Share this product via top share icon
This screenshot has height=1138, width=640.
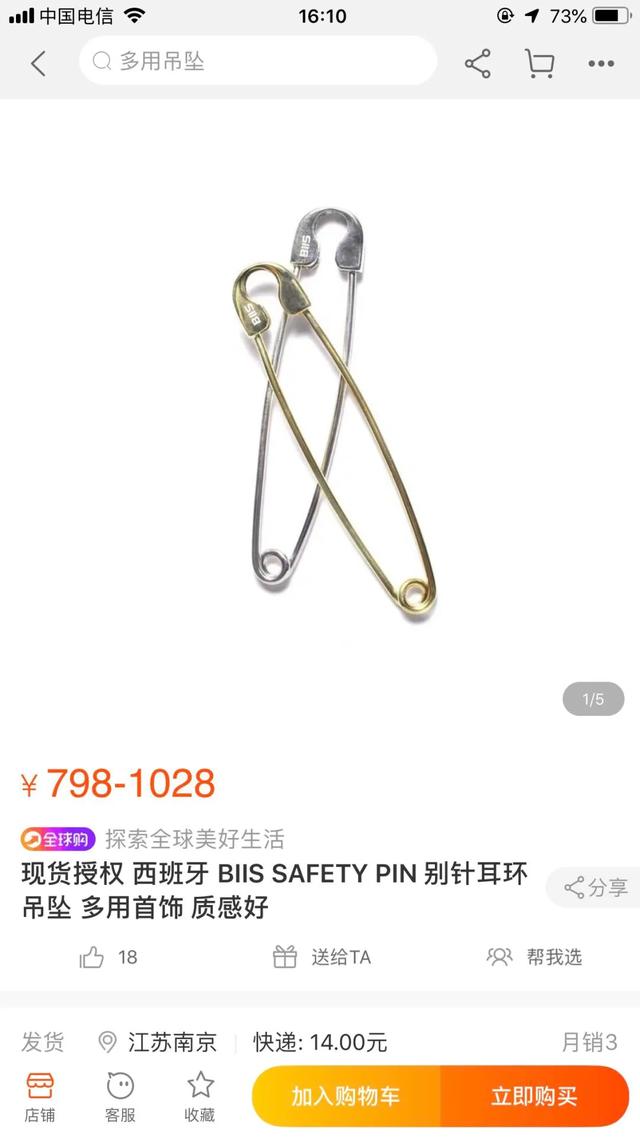pos(477,64)
